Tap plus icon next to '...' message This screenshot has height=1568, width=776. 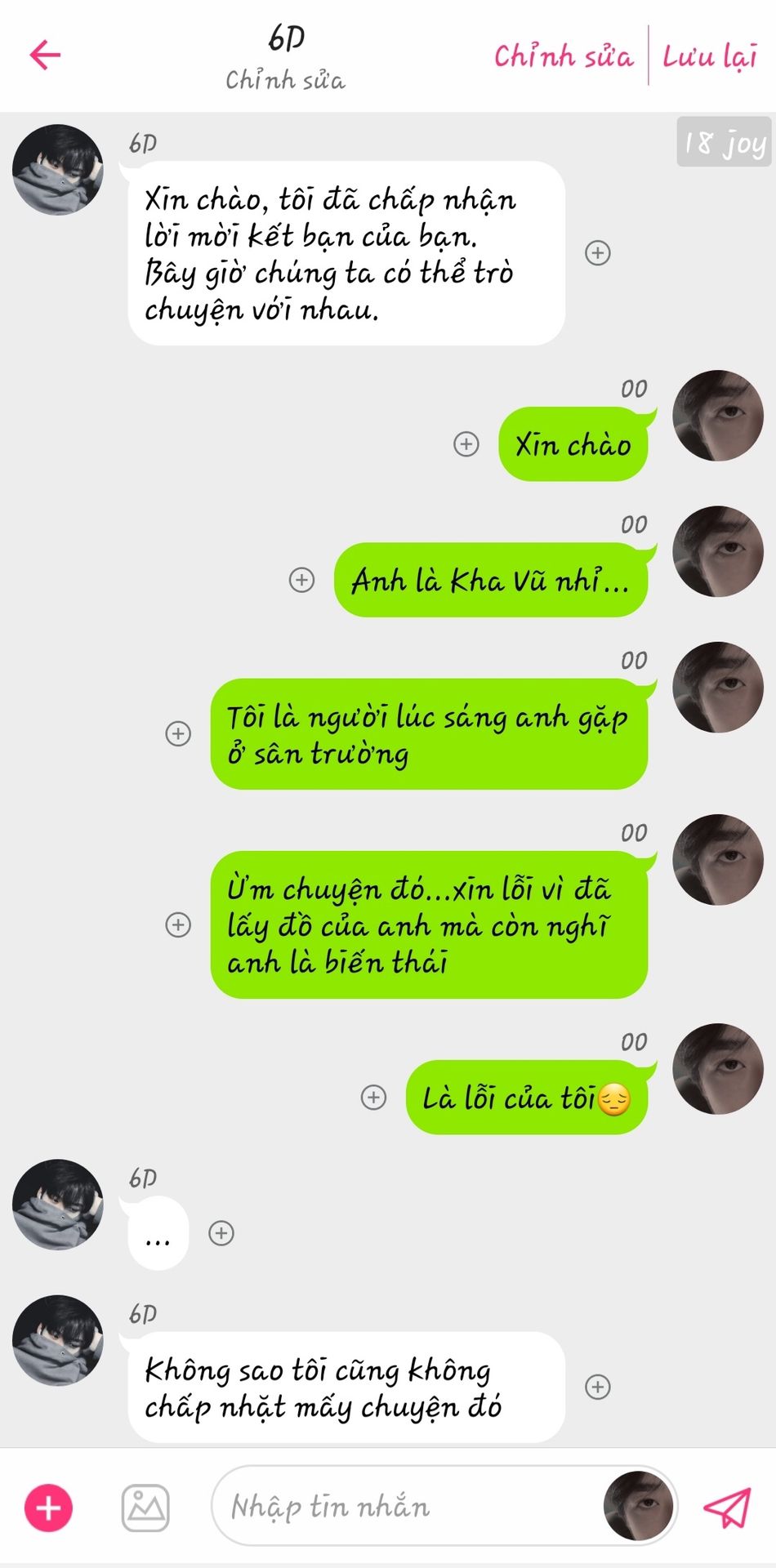tap(221, 1232)
